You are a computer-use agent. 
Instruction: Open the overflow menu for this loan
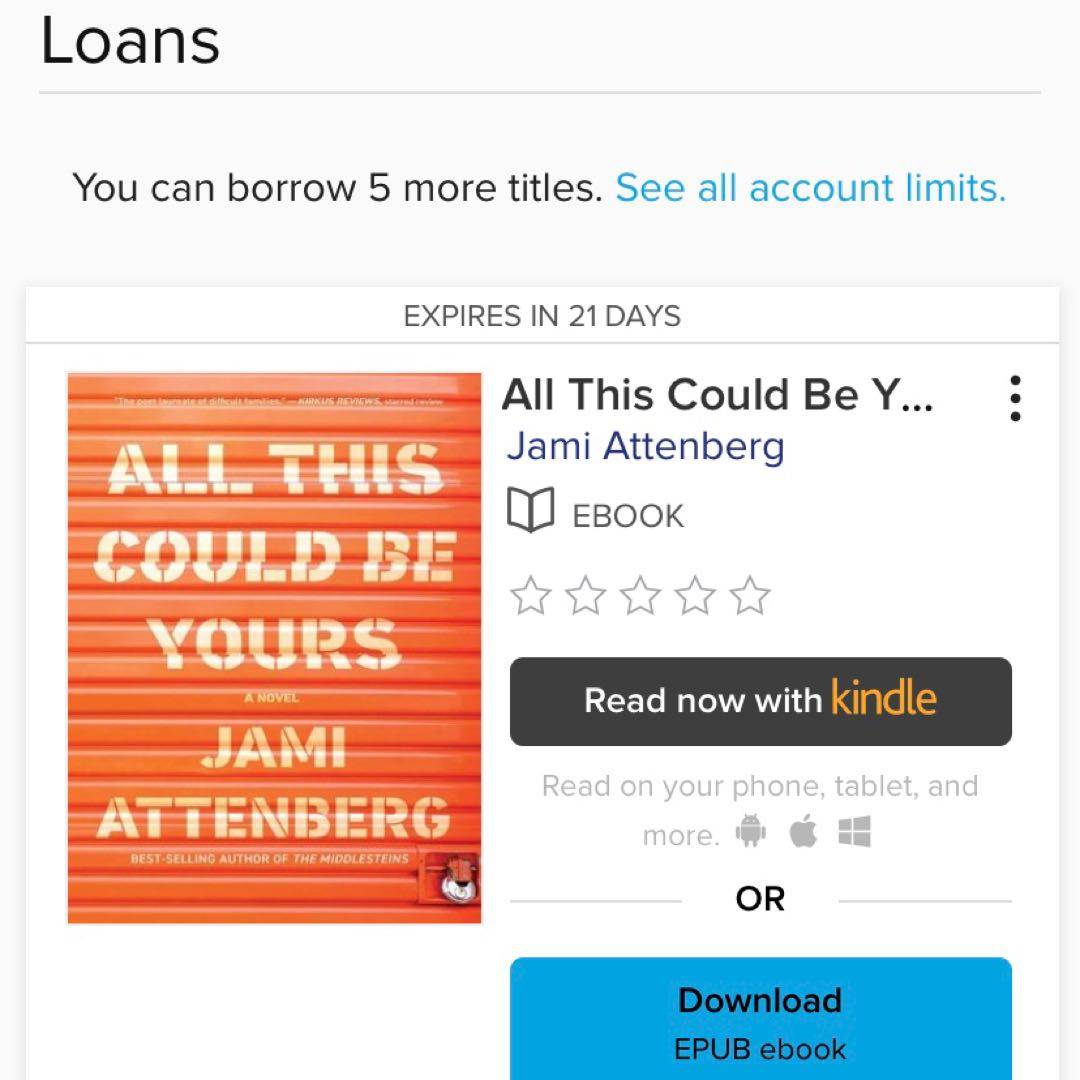coord(1015,399)
